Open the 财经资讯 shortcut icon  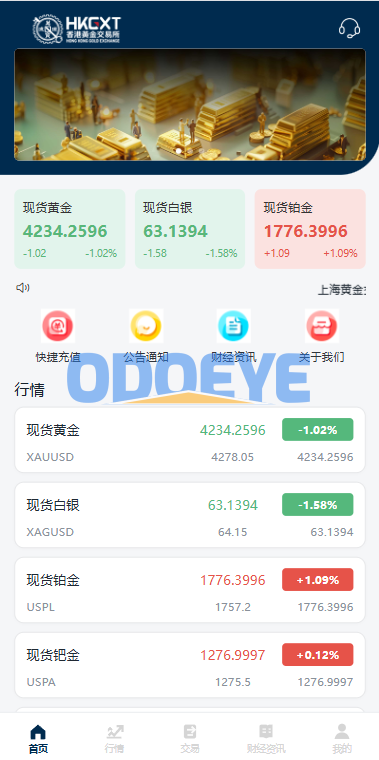tap(234, 336)
